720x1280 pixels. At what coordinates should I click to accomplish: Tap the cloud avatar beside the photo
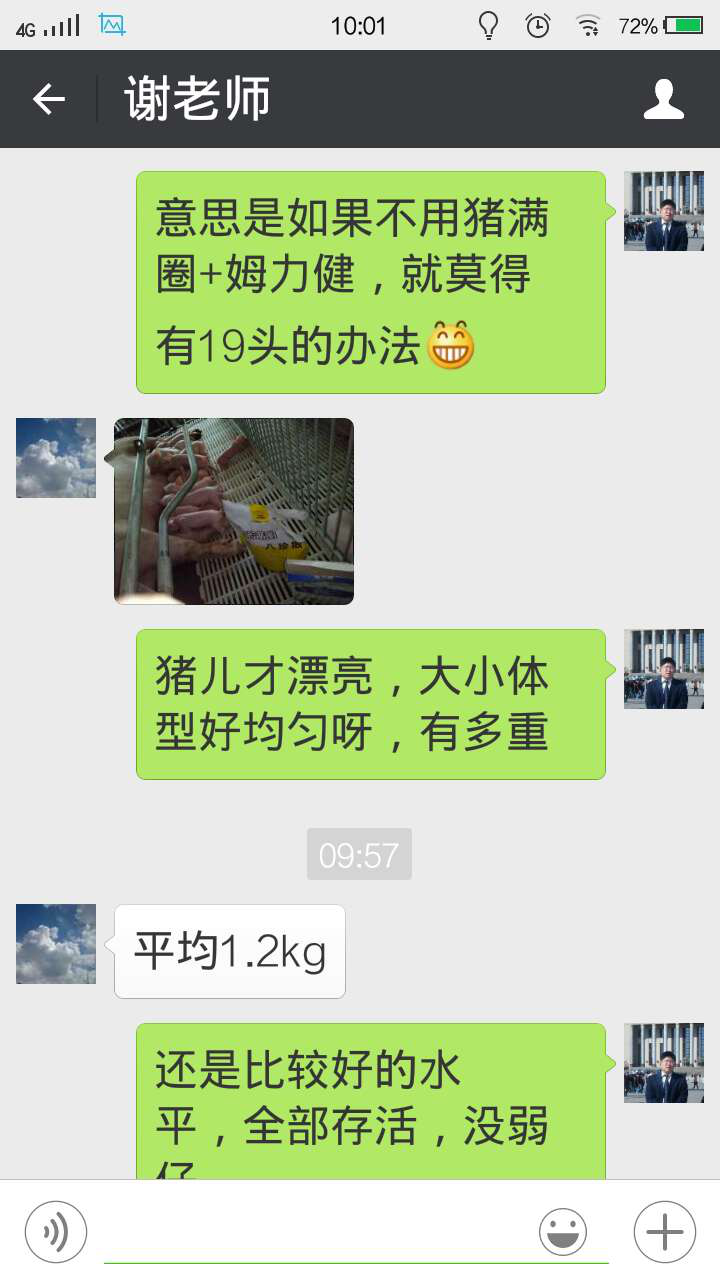(x=56, y=458)
